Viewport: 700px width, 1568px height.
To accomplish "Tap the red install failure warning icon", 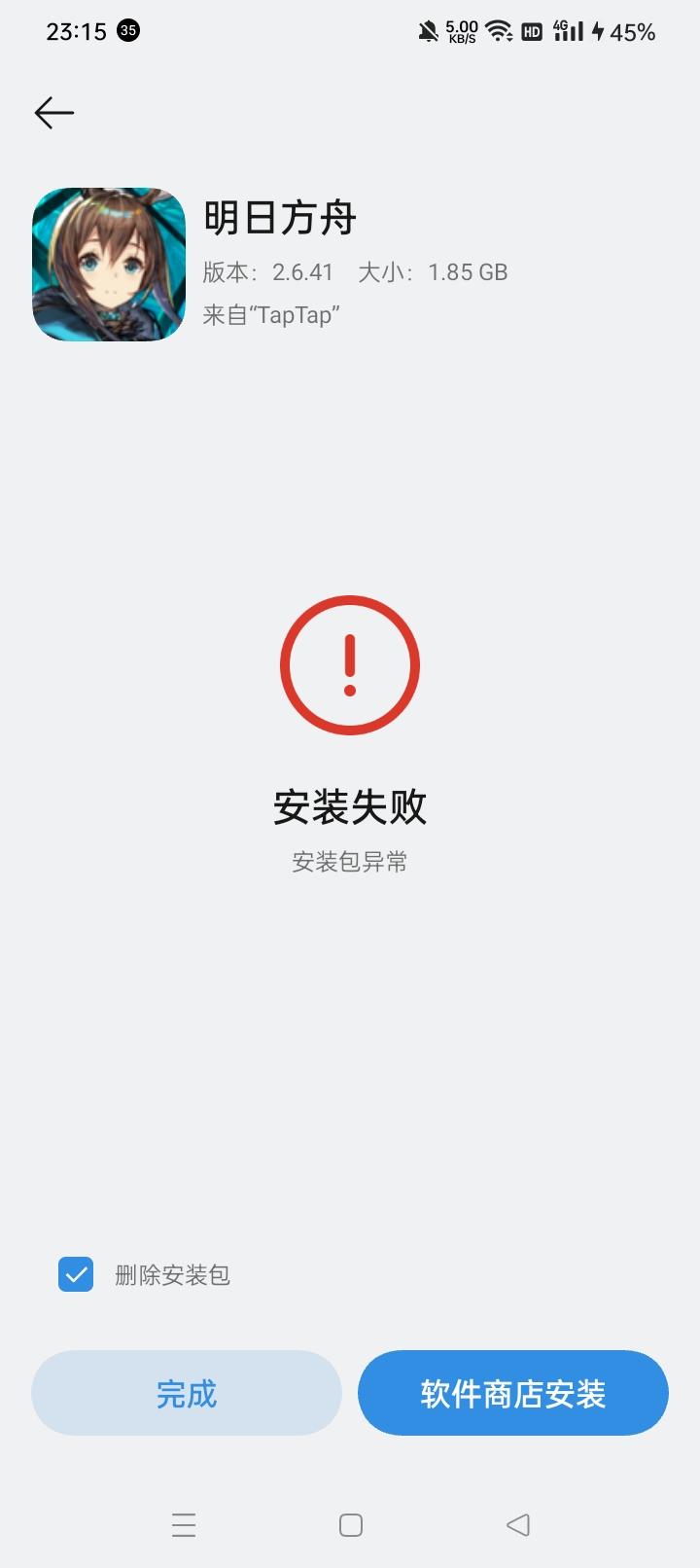I will click(x=350, y=666).
